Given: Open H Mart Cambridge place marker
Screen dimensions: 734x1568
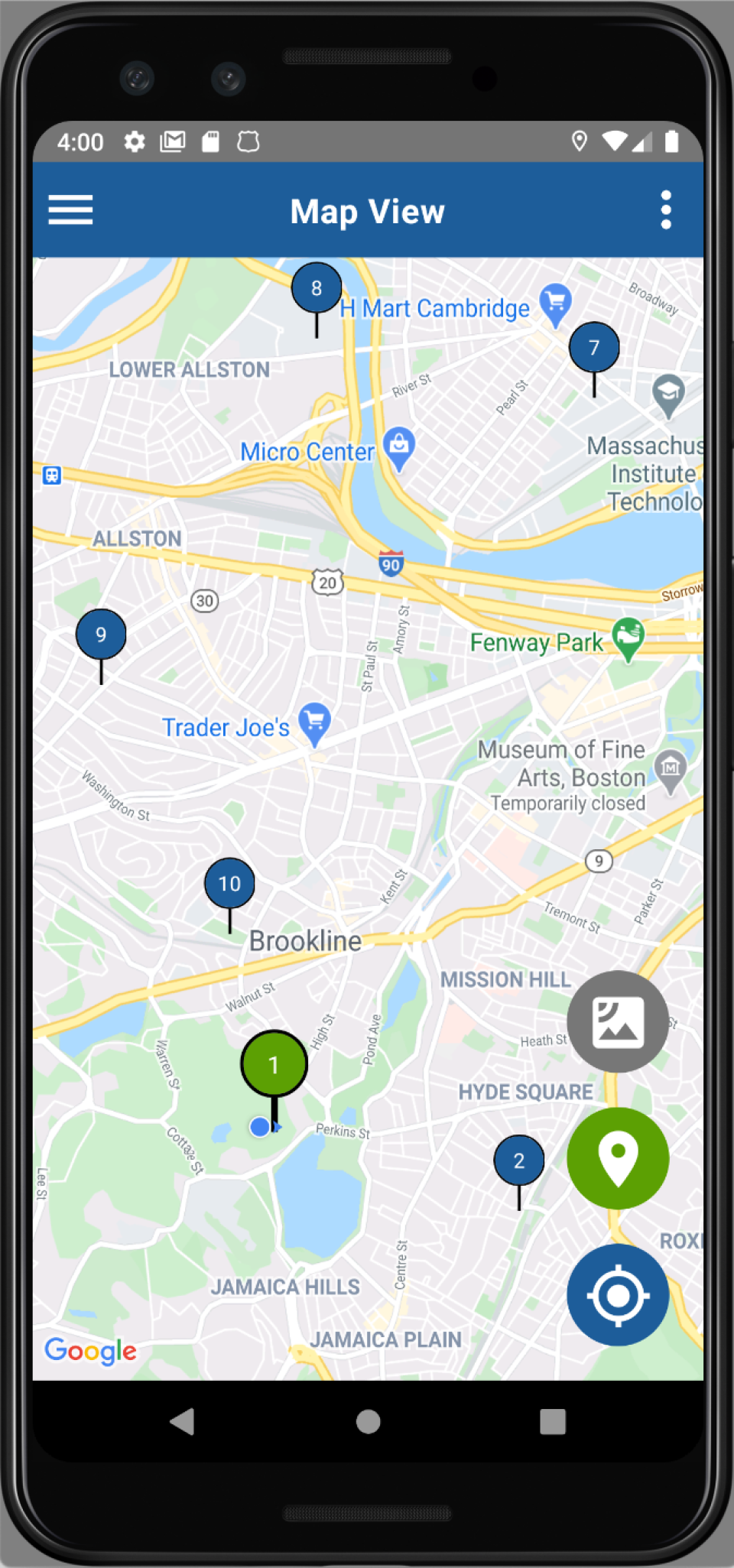Looking at the screenshot, I should [556, 303].
